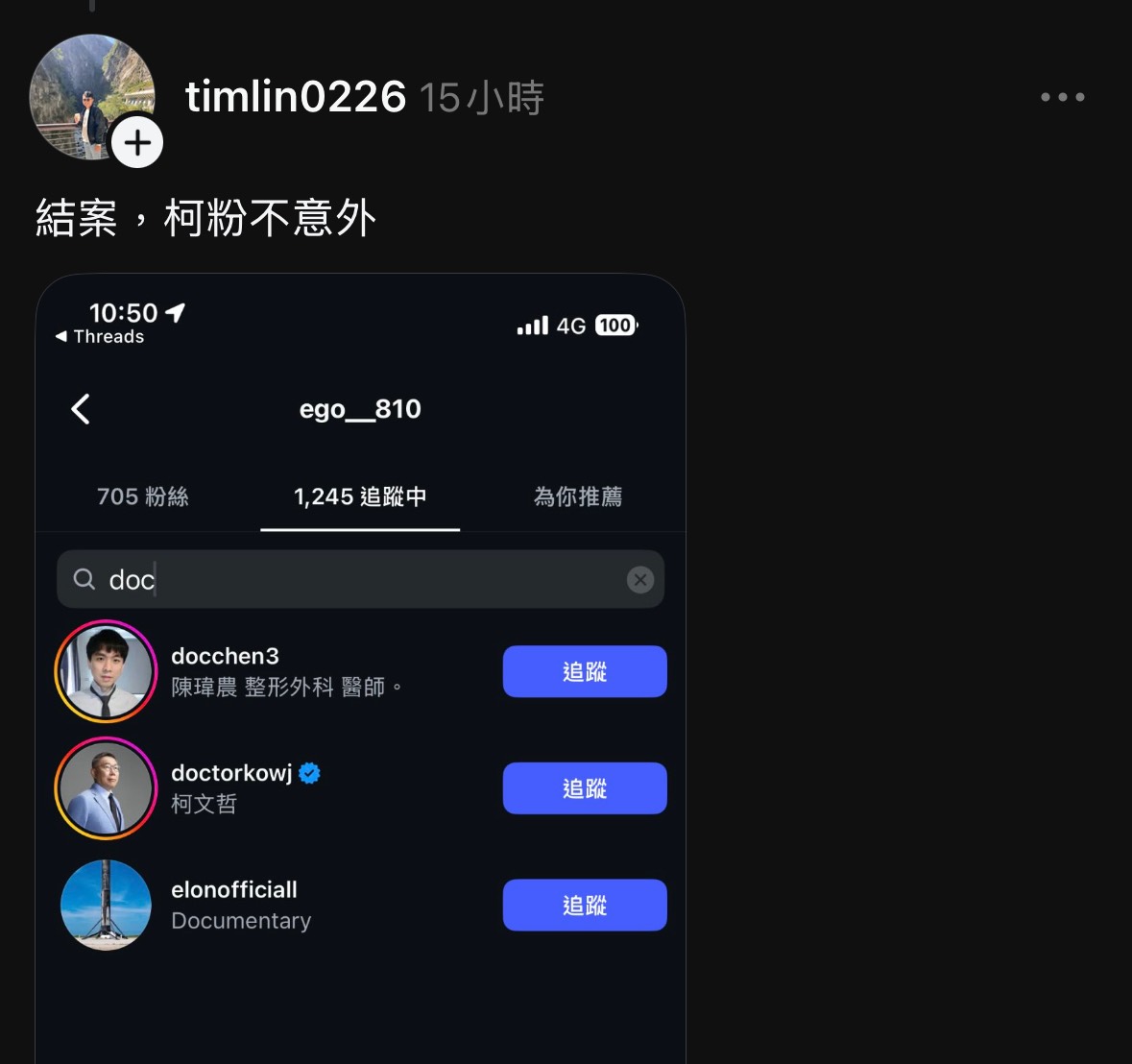Open the timlin0226 username link

click(x=296, y=97)
